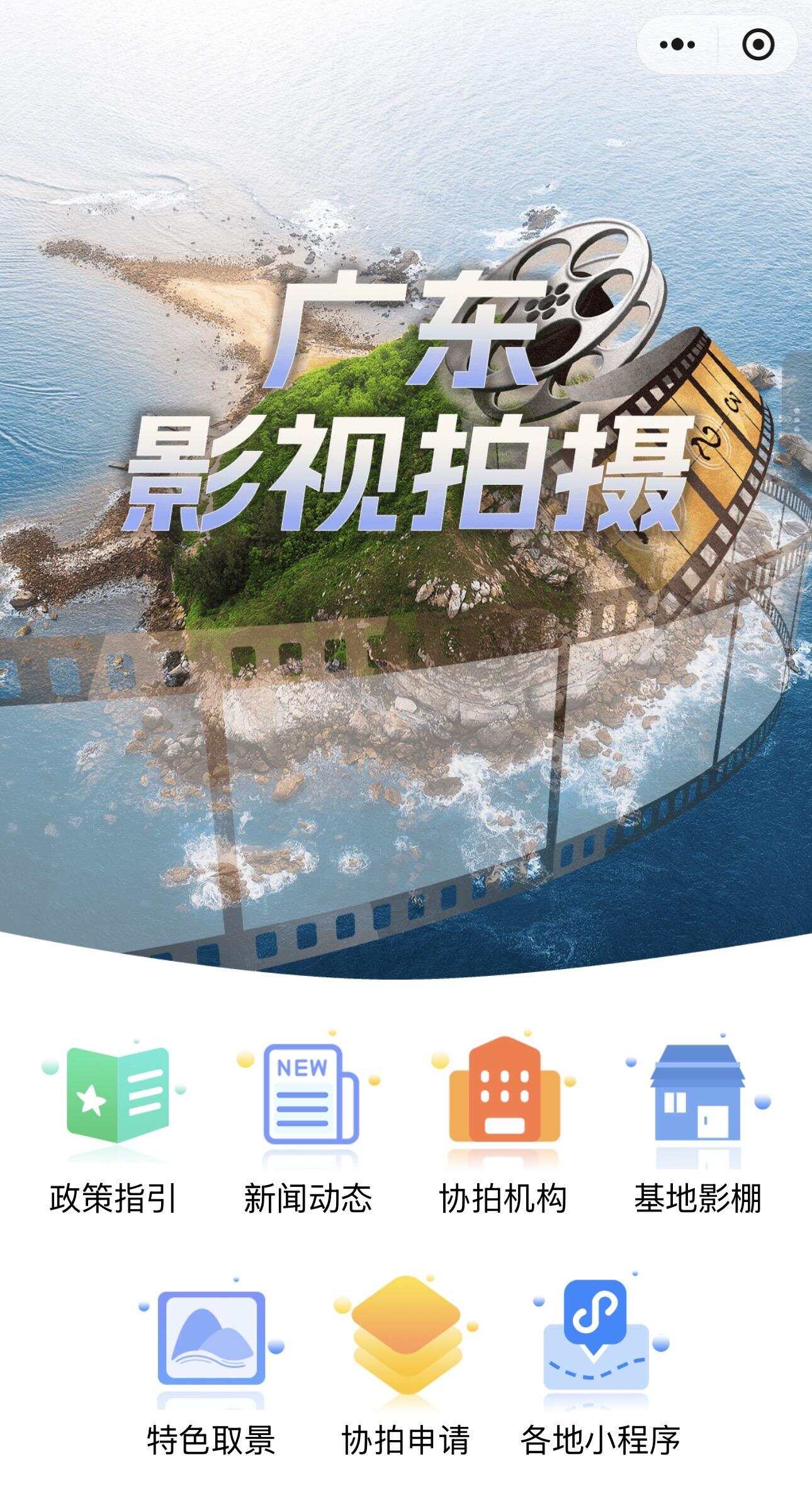Browse 特色取景 locations
This screenshot has height=1498, width=812.
coord(211,1366)
